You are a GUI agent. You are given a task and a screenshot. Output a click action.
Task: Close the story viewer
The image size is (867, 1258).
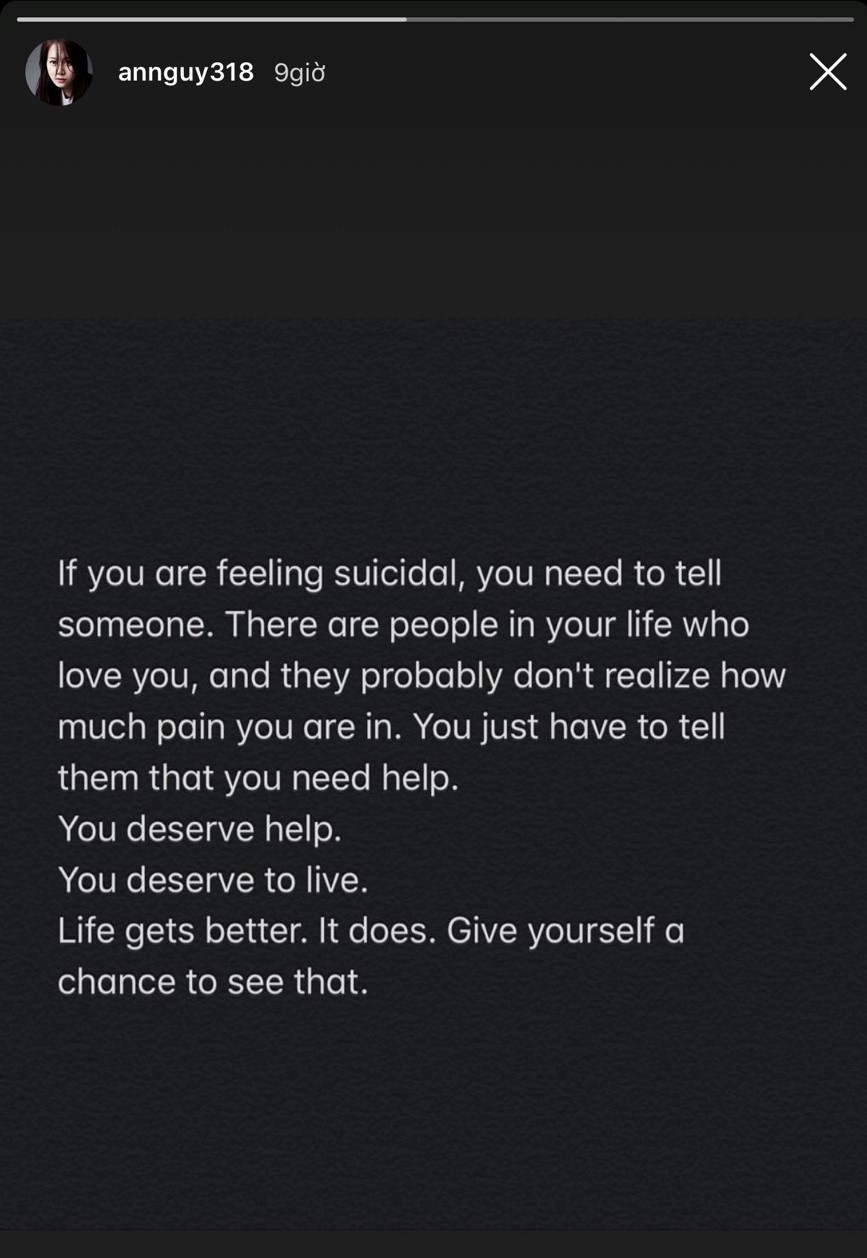pyautogui.click(x=827, y=72)
